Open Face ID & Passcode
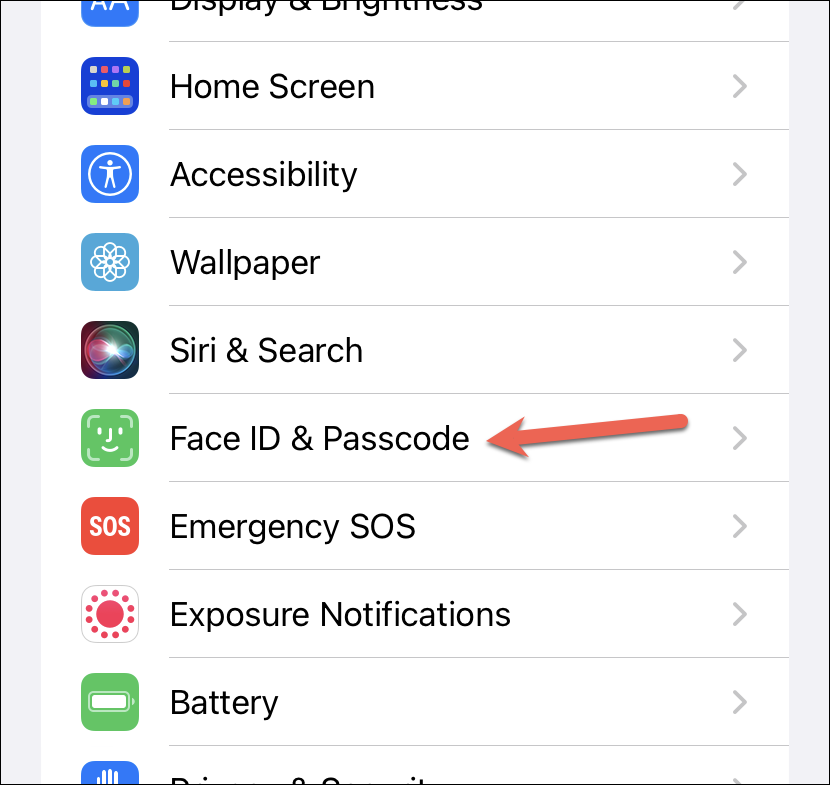The image size is (830, 785). 319,439
